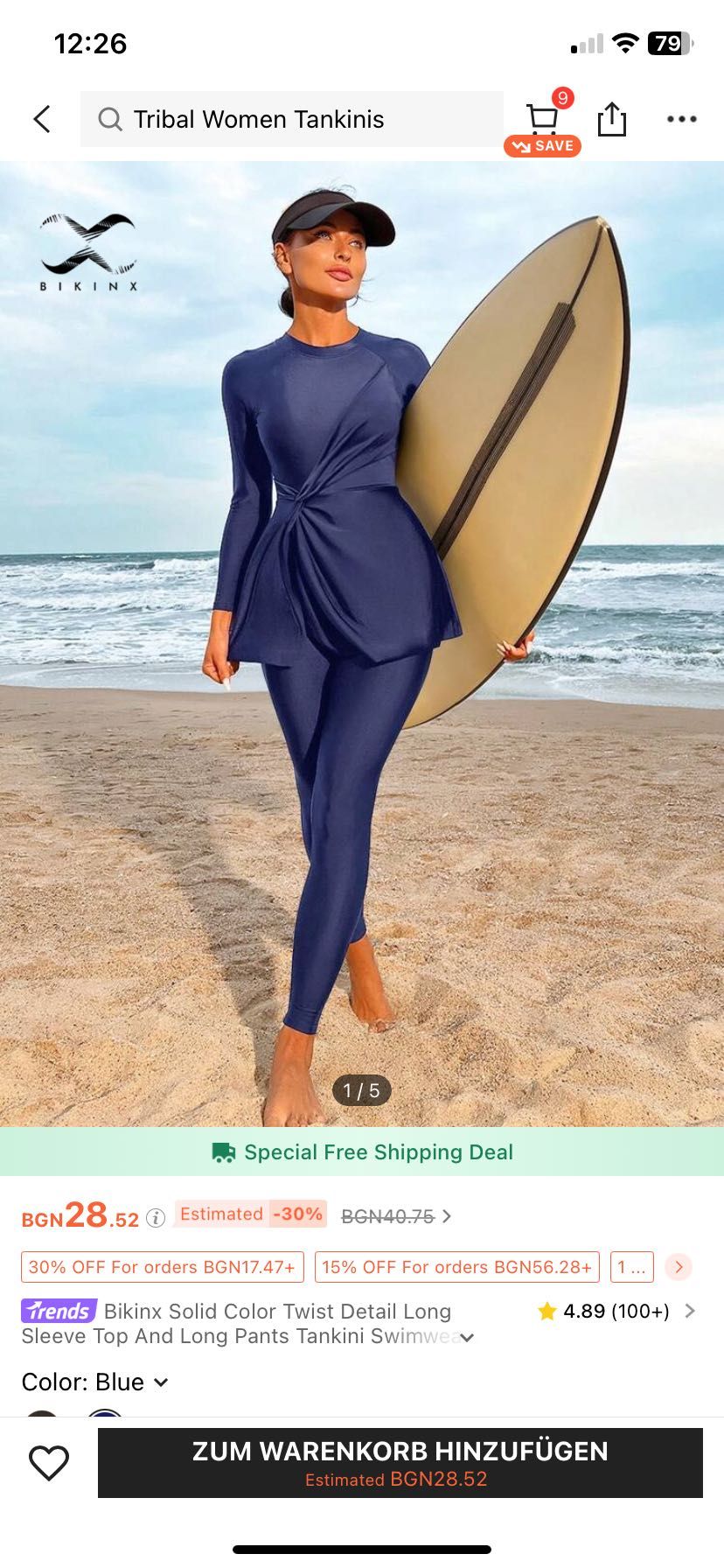Show more coupons with the arrow button
Image resolution: width=724 pixels, height=1568 pixels.
[x=679, y=1267]
